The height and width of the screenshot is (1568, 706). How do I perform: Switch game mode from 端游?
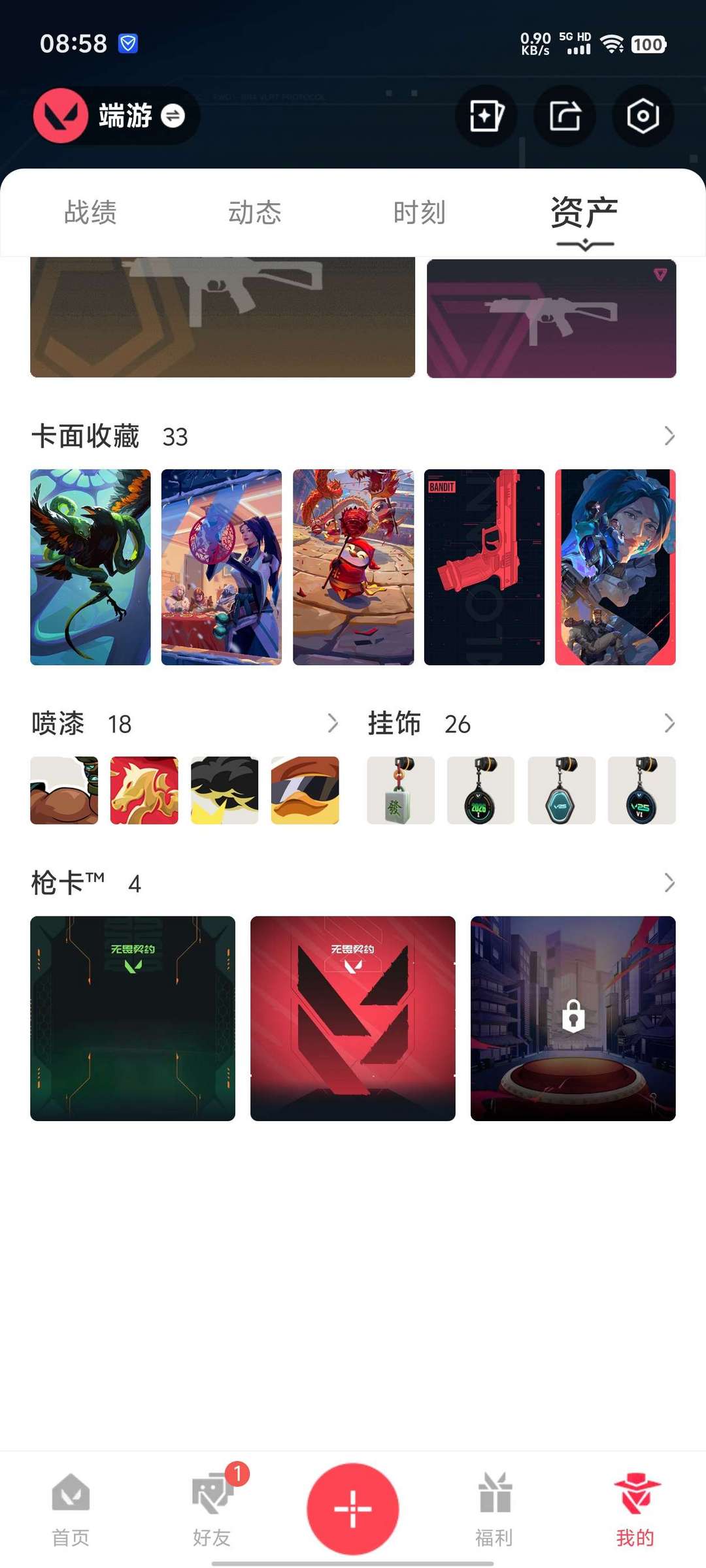[173, 116]
